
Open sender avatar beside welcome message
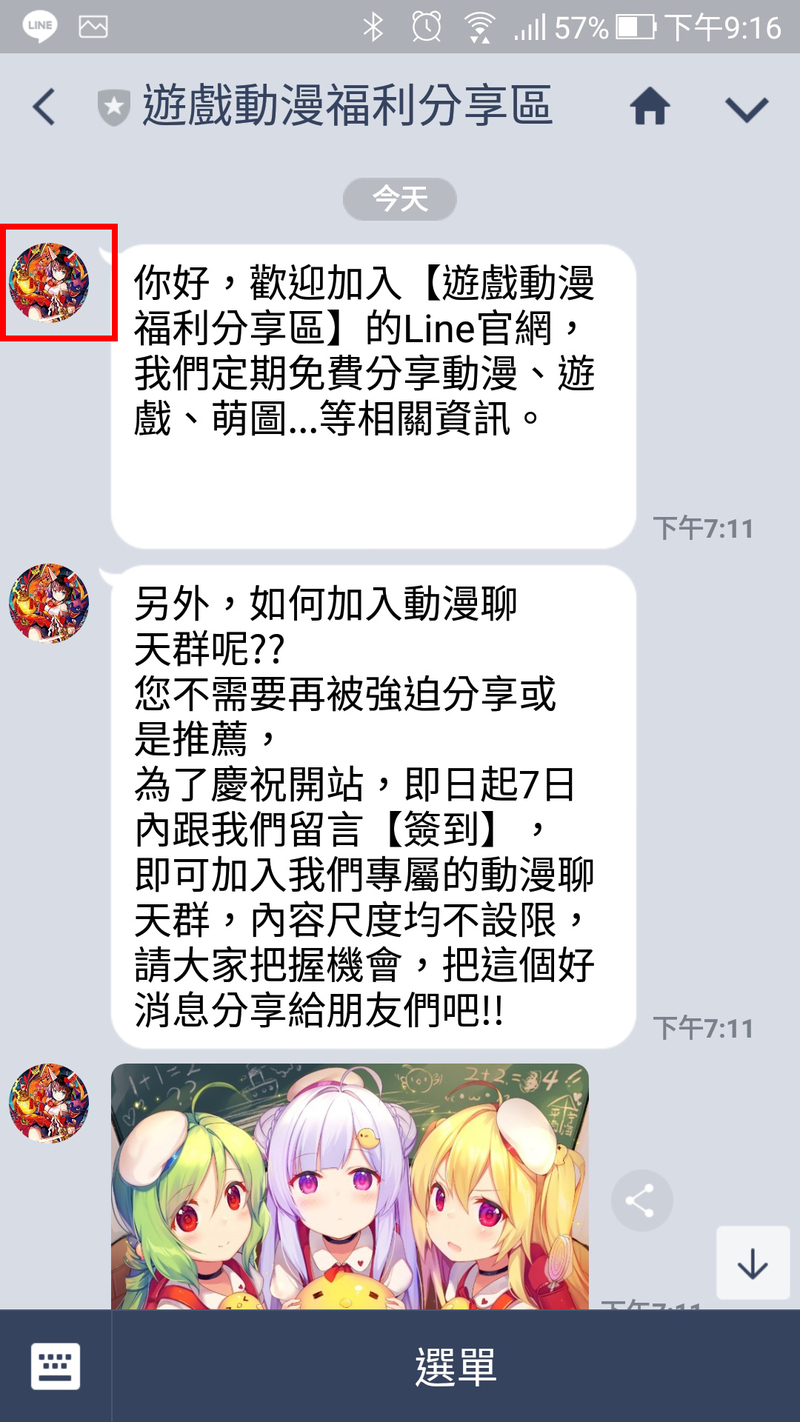[x=50, y=282]
